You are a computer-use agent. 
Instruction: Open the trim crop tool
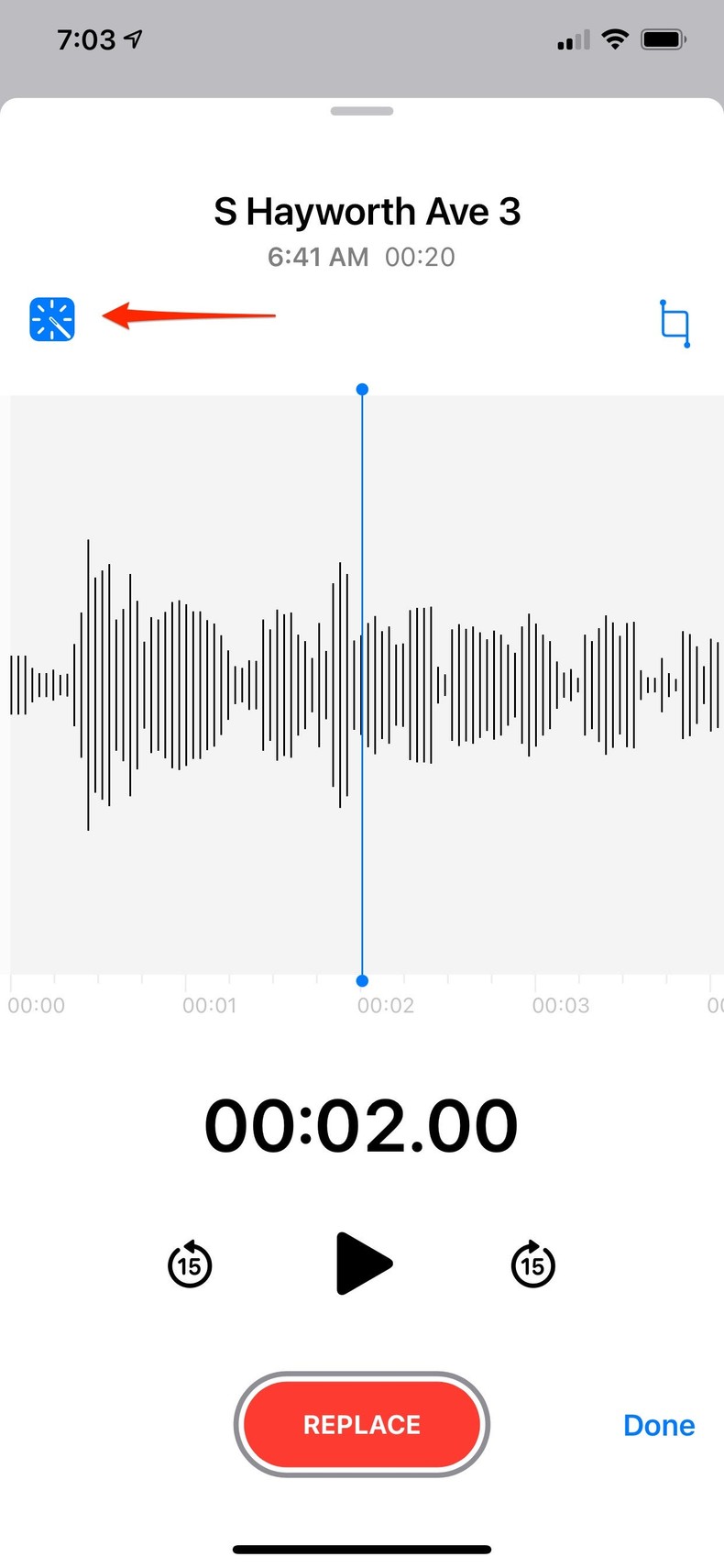click(x=675, y=324)
